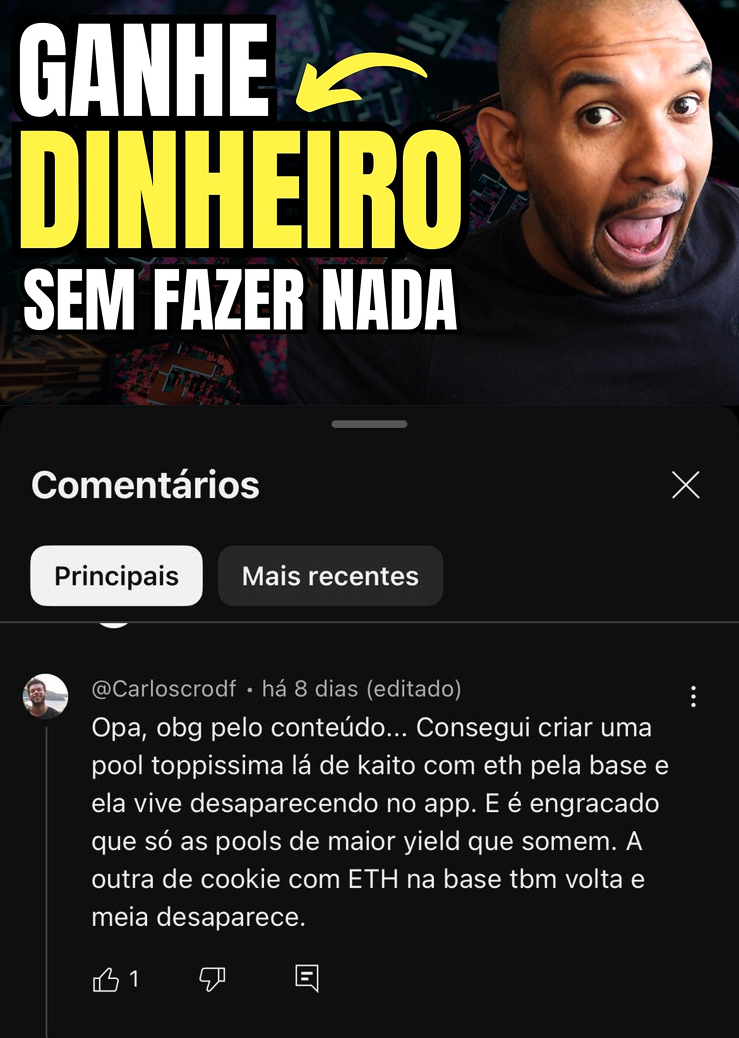This screenshot has width=739, height=1038.
Task: Open options menu for Carloscrodf's comment
Action: pos(693,697)
